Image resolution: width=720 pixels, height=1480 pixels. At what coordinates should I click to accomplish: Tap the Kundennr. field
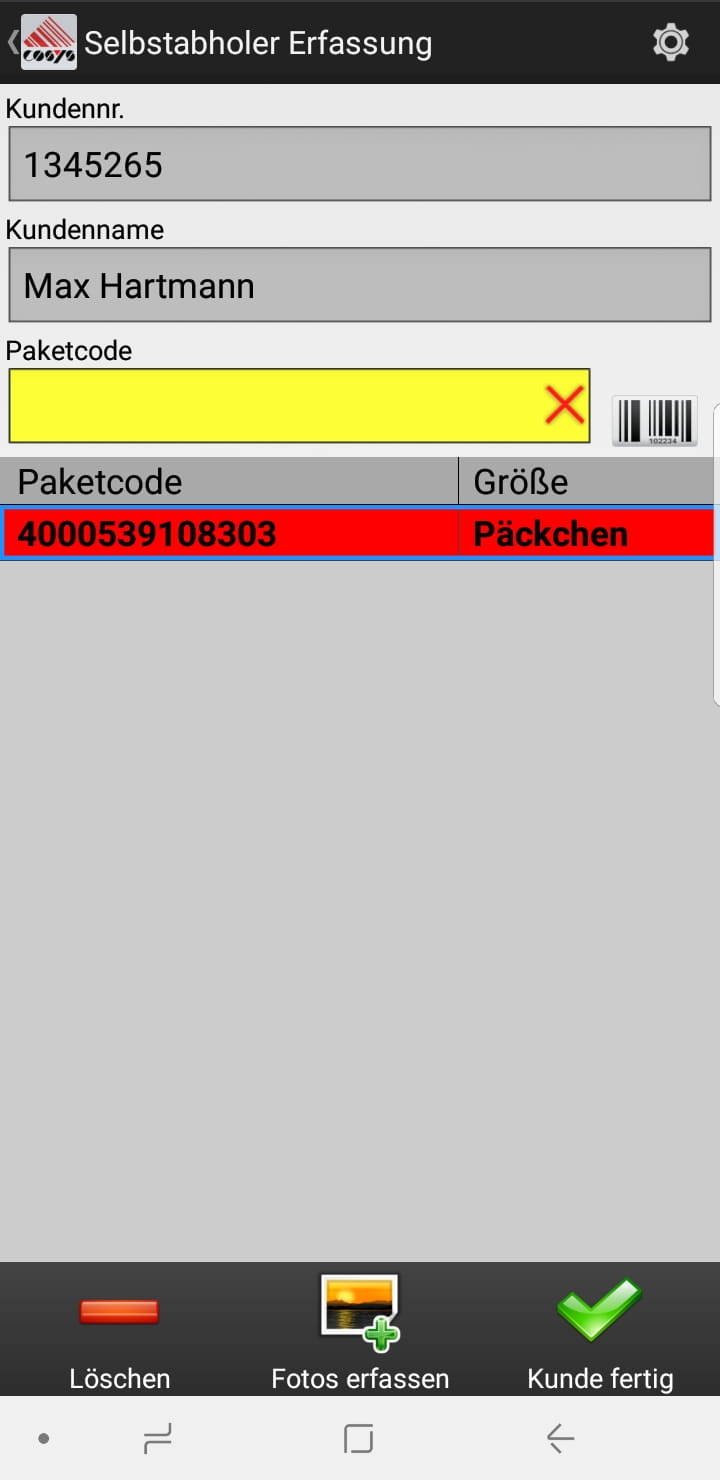click(x=359, y=165)
